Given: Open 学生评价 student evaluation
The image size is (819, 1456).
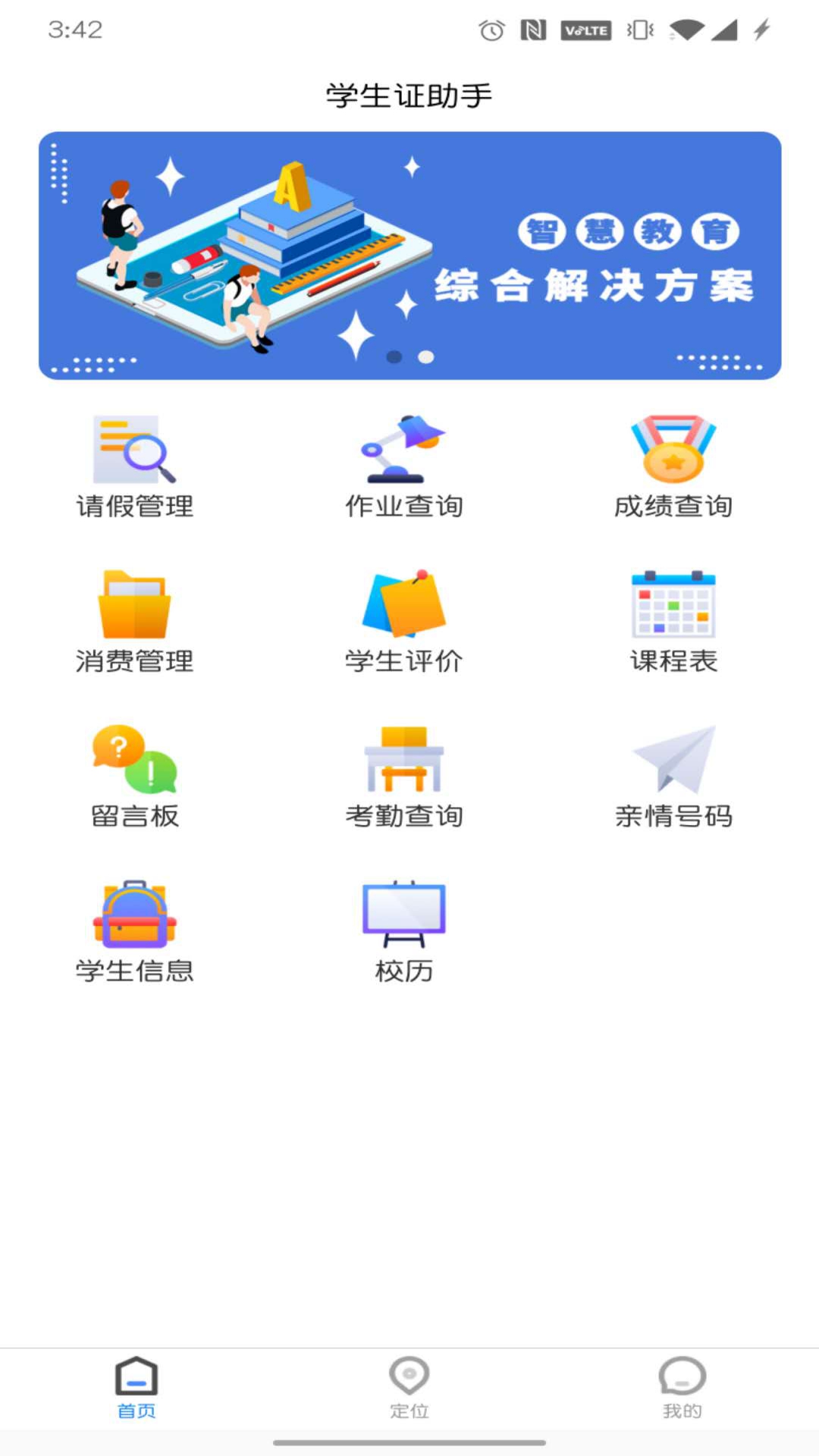Looking at the screenshot, I should 404,620.
